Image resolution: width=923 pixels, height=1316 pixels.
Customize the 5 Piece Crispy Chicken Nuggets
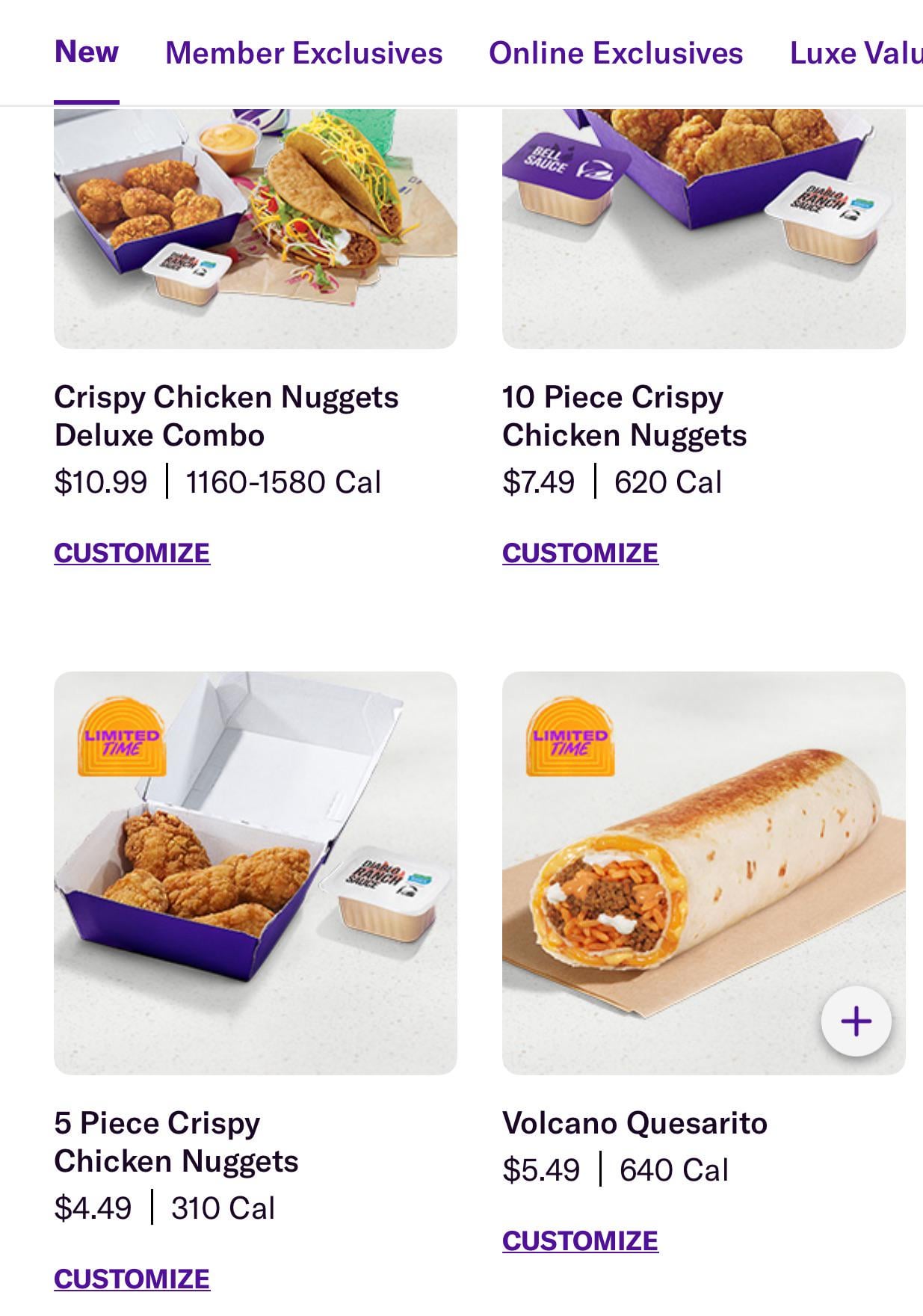(x=132, y=1279)
